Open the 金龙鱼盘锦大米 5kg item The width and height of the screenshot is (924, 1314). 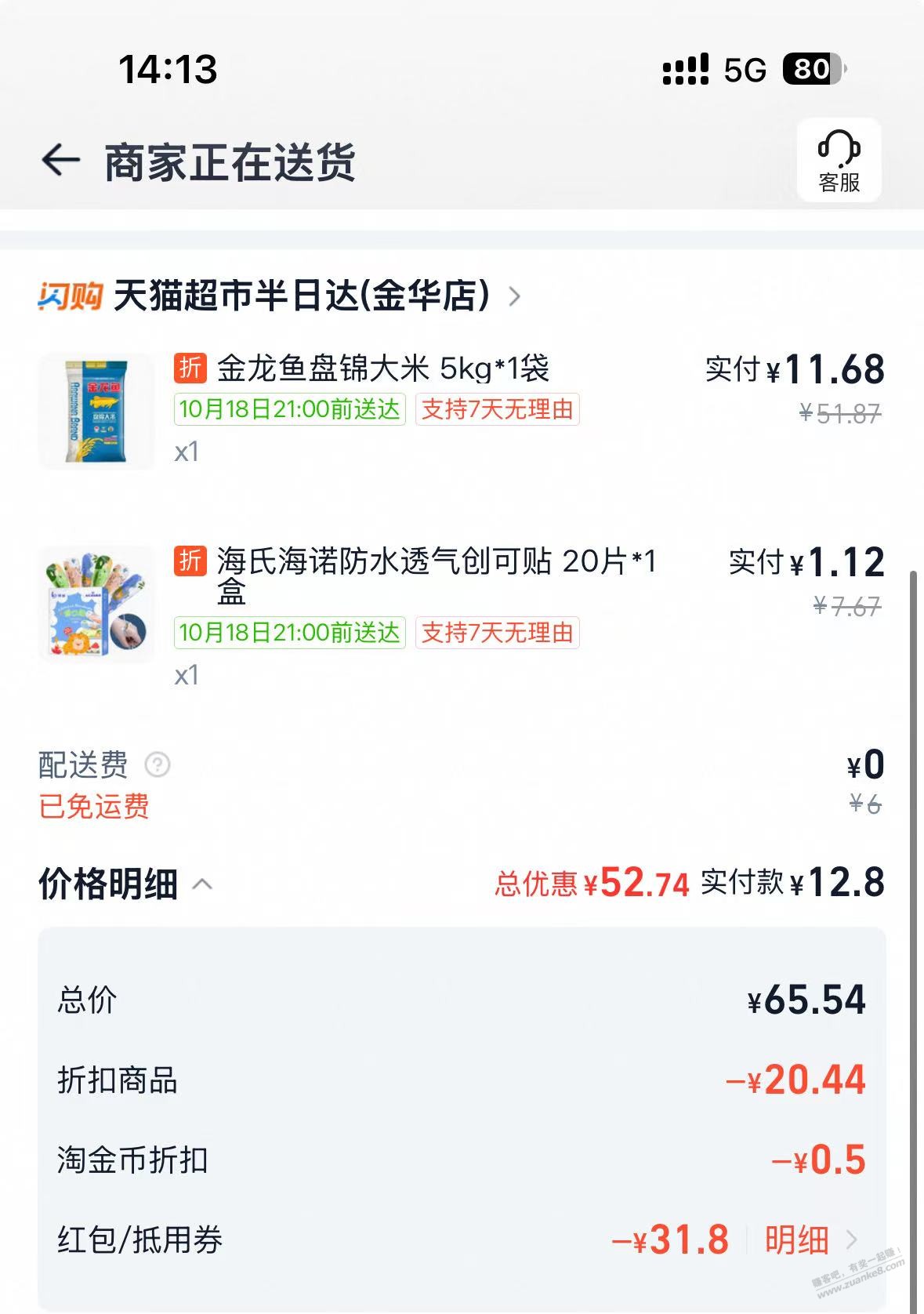click(382, 368)
